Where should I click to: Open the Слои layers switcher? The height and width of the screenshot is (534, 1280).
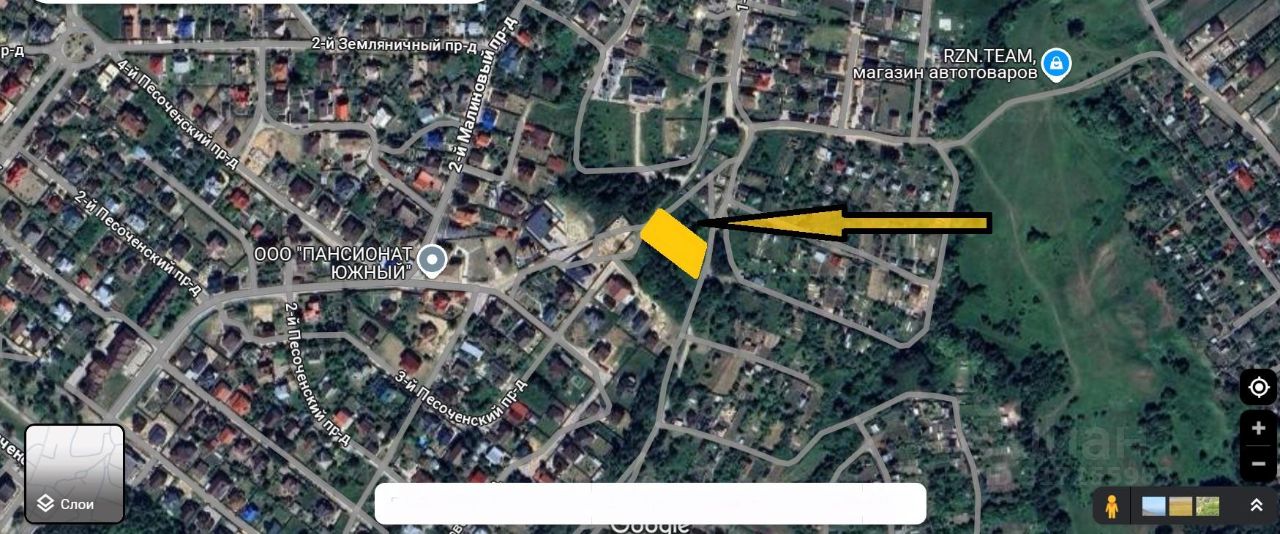point(74,474)
